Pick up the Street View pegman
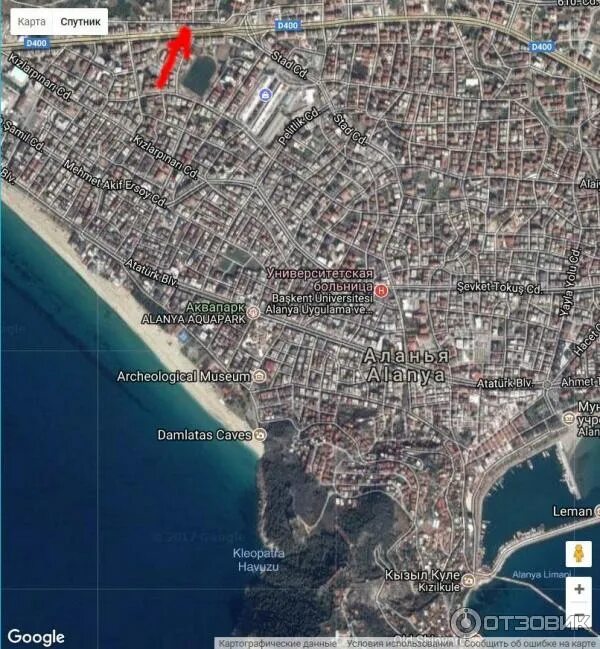This screenshot has height=649, width=600. click(x=578, y=554)
